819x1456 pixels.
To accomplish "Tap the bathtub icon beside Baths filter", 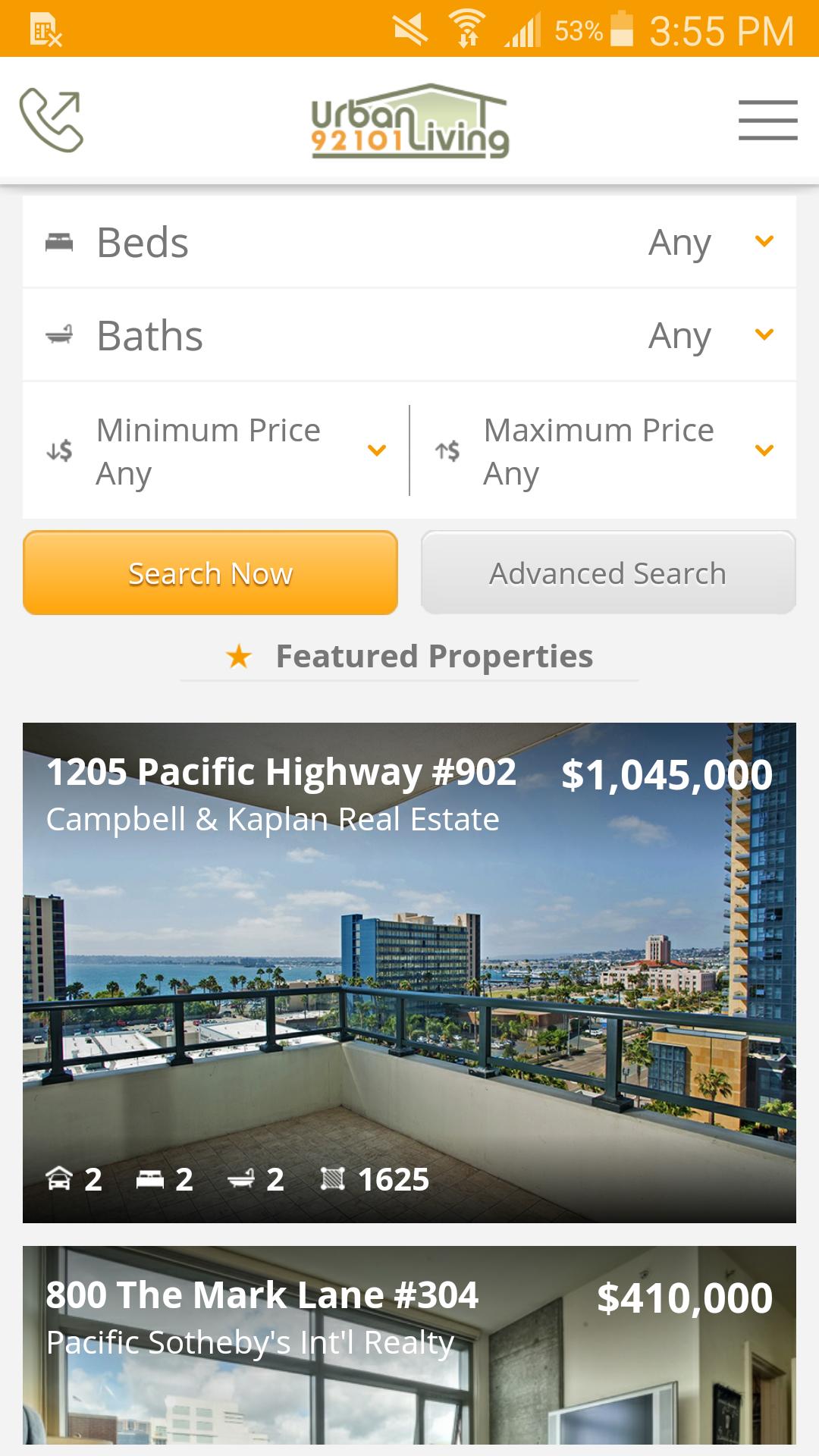I will [x=61, y=334].
